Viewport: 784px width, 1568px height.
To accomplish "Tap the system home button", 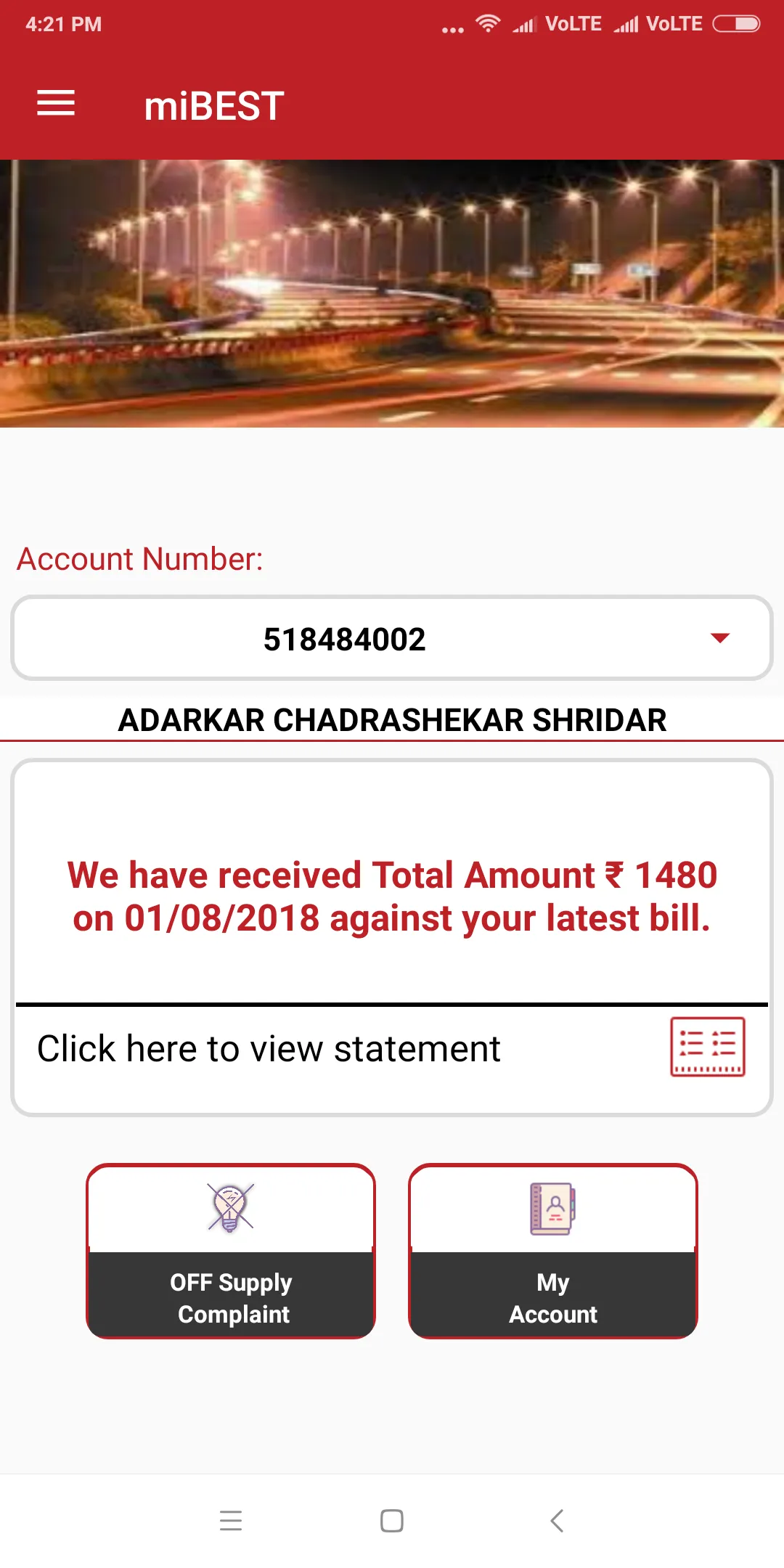I will (x=392, y=1520).
